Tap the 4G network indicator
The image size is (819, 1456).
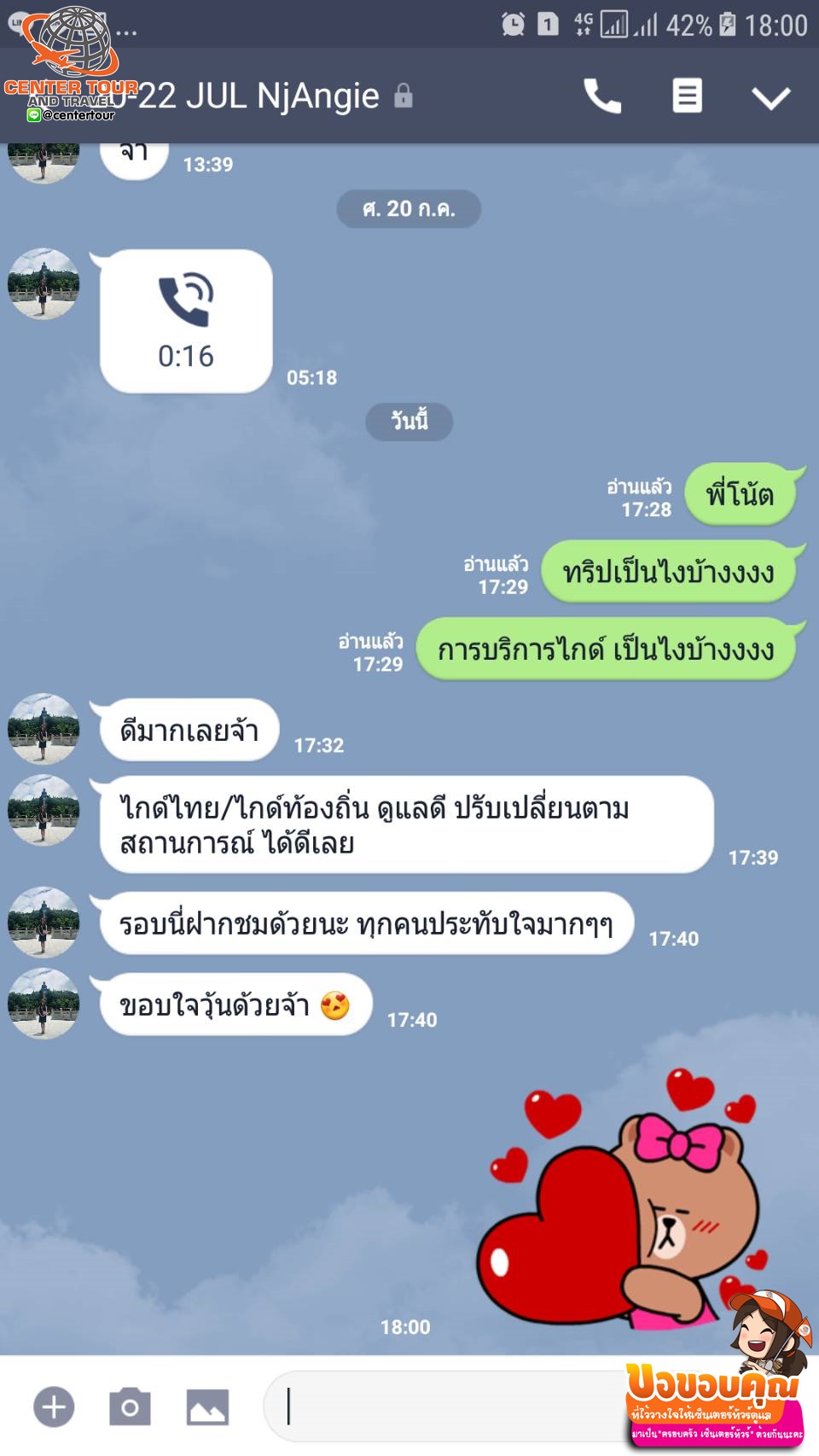(584, 24)
